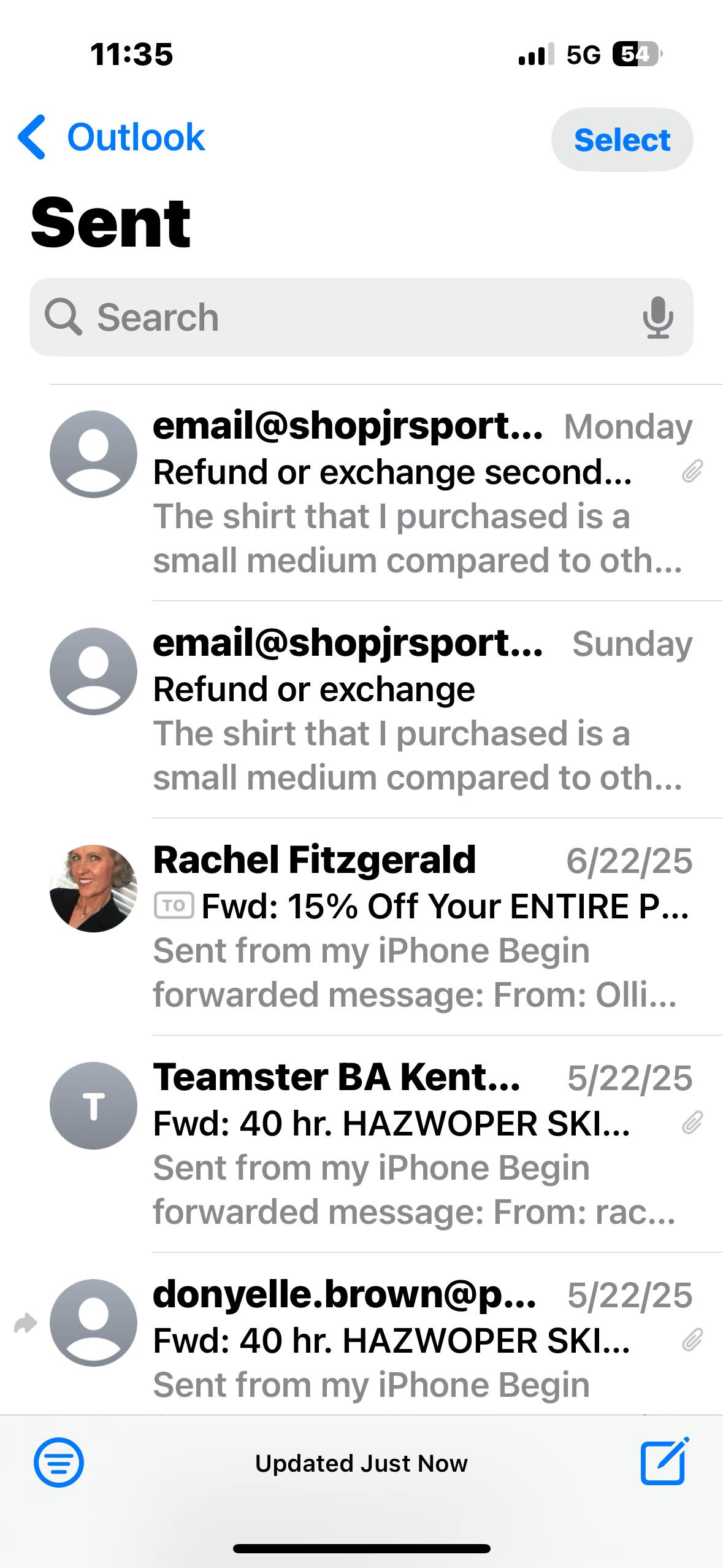Go back to the Outlook mailboxes
This screenshot has height=1568, width=723.
[112, 137]
